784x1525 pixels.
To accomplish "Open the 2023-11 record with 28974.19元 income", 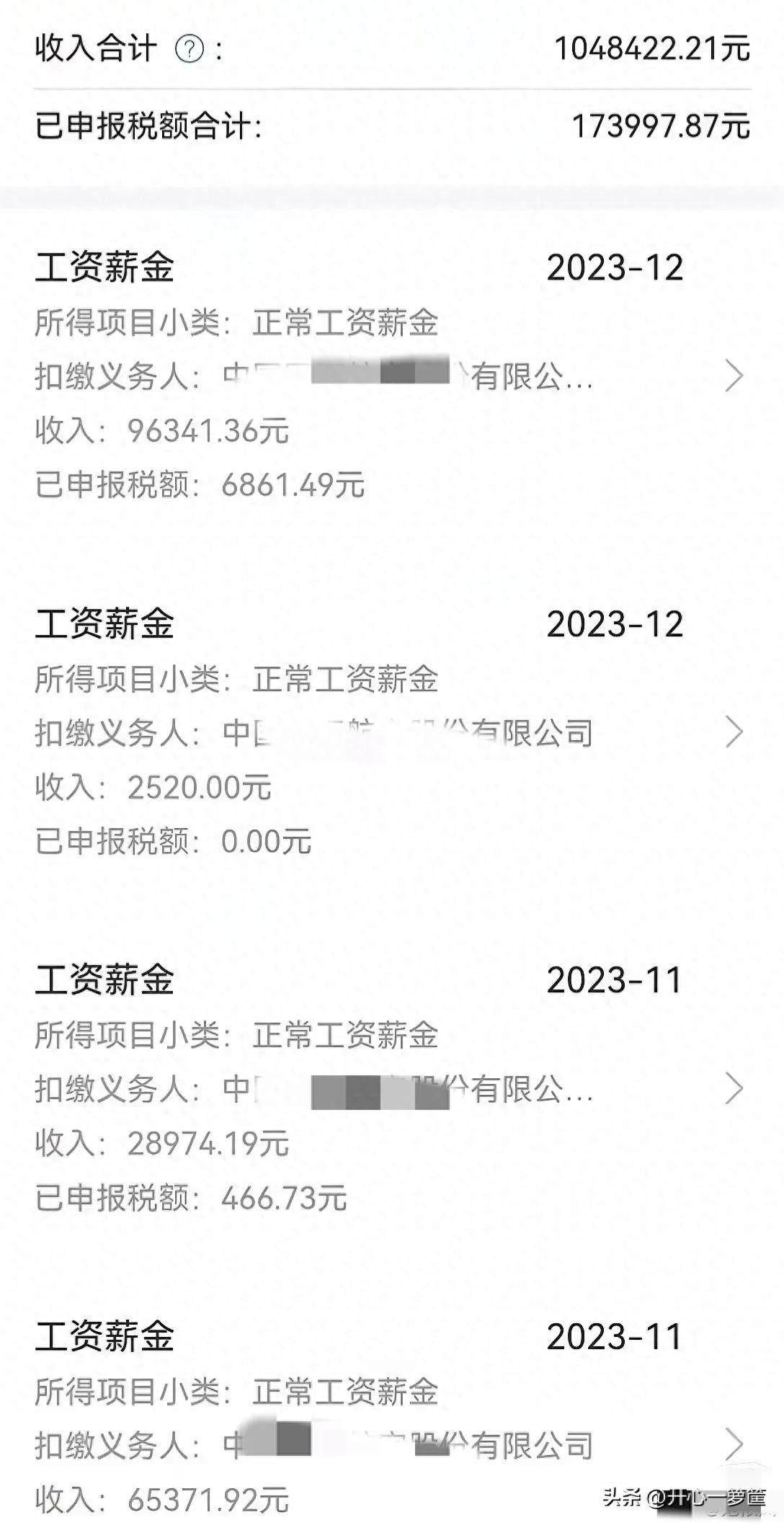I will (x=734, y=1088).
